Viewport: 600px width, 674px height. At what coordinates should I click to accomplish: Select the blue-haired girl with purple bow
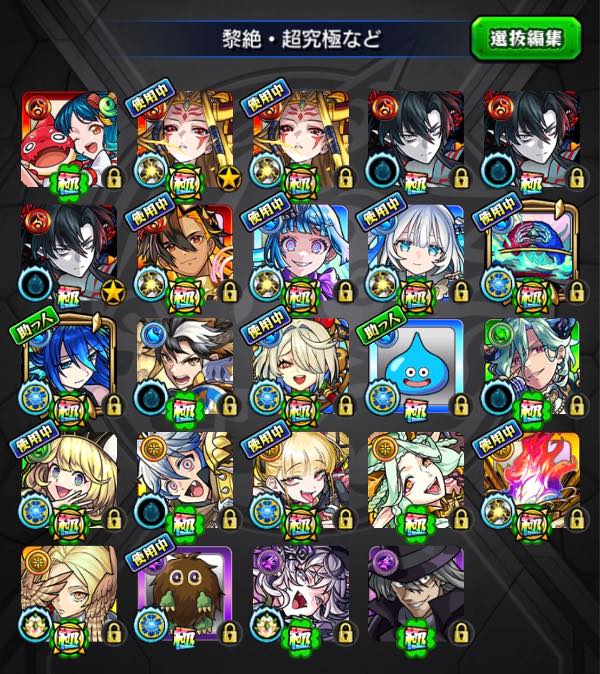pos(300,253)
